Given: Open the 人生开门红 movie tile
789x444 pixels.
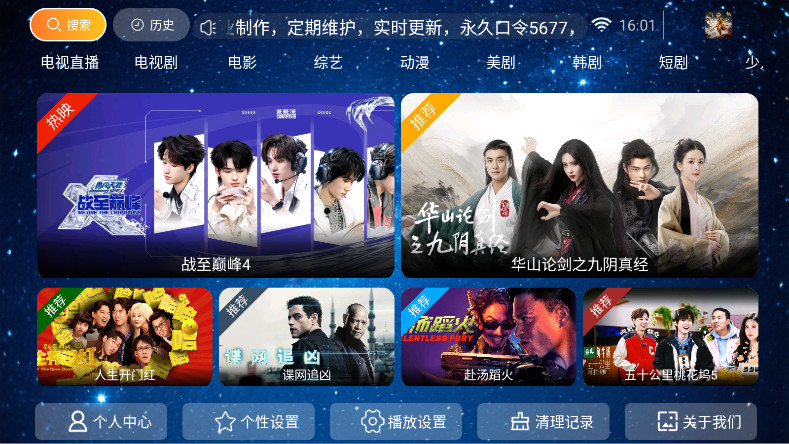Looking at the screenshot, I should 125,336.
